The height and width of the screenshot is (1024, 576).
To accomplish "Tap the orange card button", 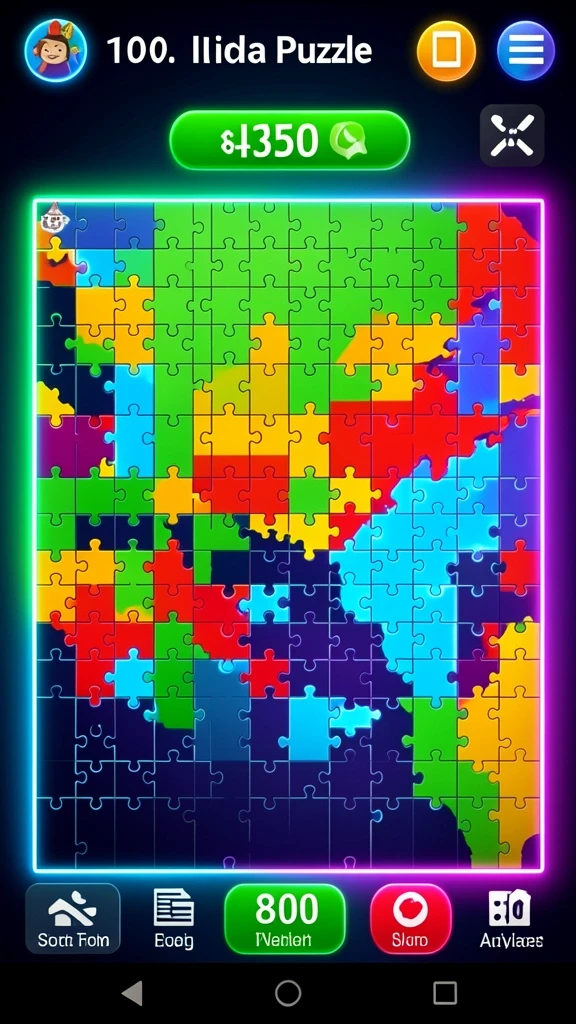I will click(x=447, y=50).
